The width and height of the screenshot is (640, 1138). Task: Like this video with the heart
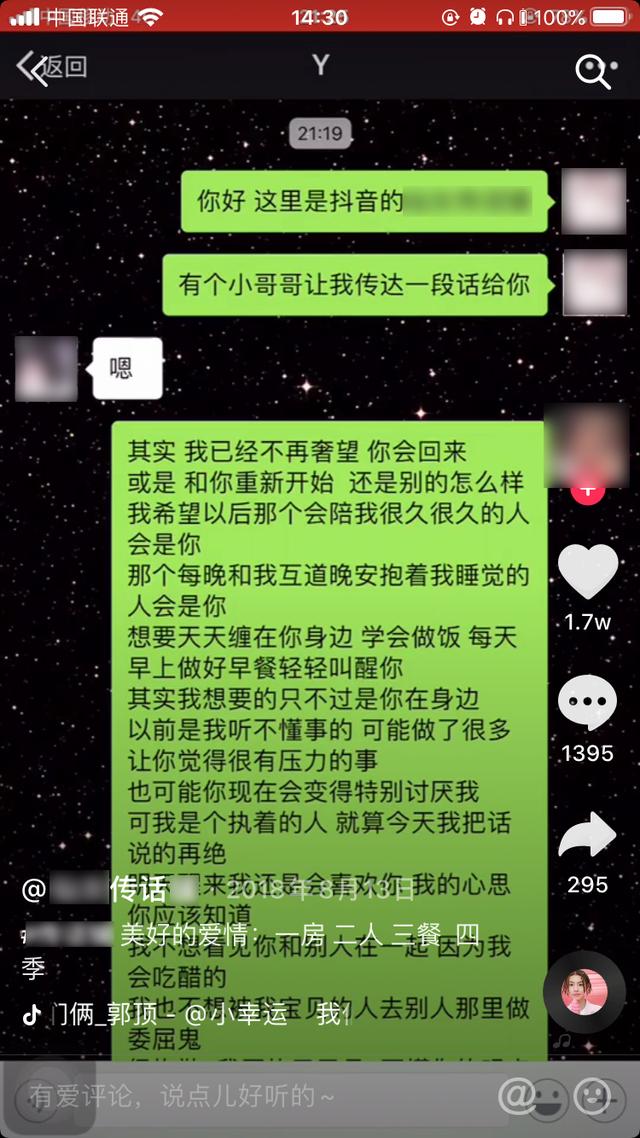click(x=587, y=573)
